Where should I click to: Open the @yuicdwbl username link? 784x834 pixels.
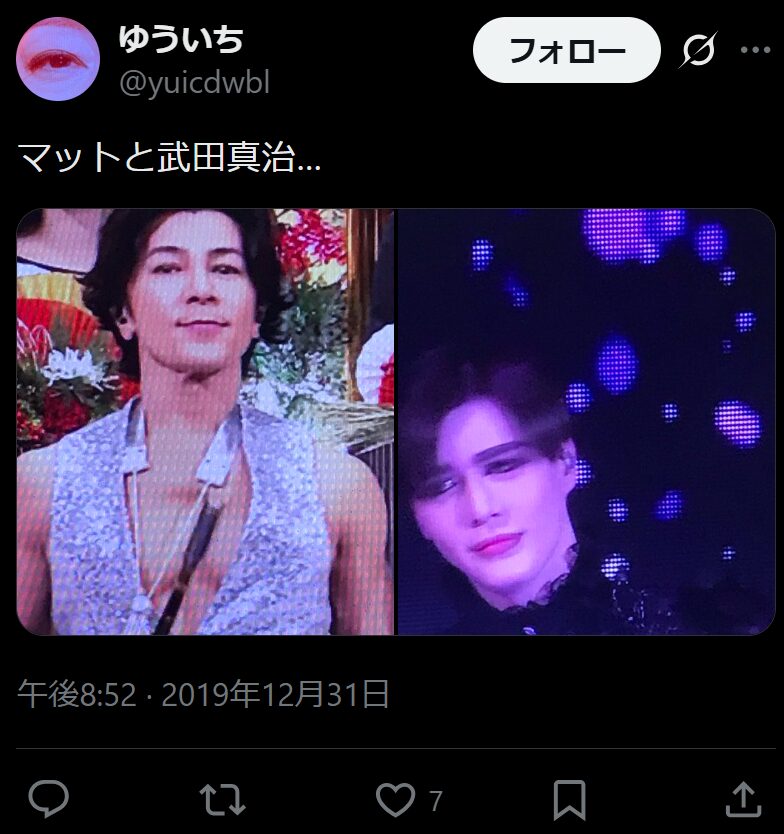pyautogui.click(x=194, y=82)
